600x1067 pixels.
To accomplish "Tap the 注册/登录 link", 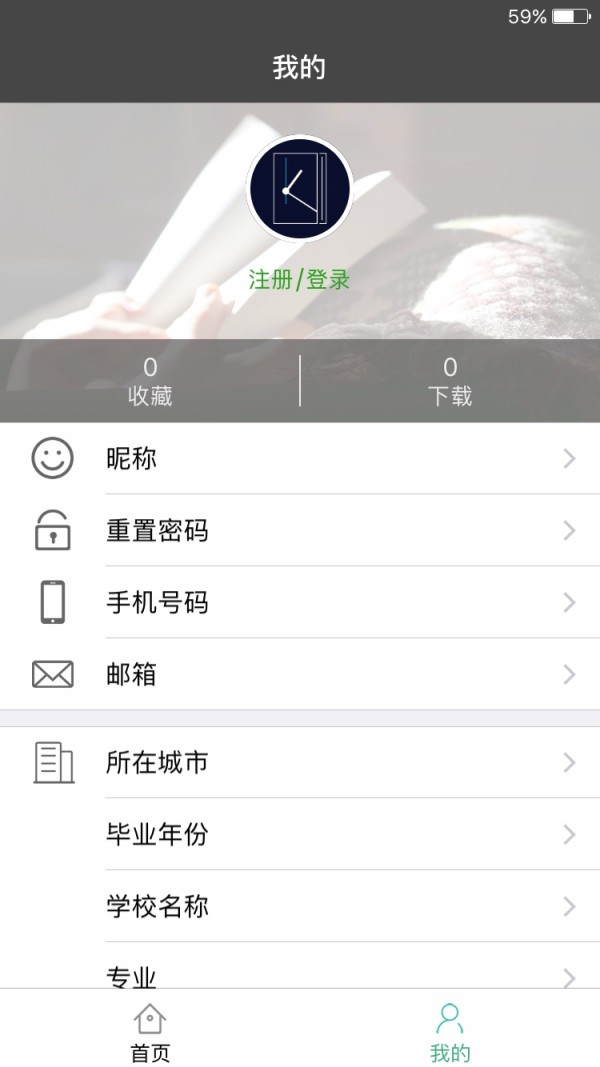I will pyautogui.click(x=299, y=280).
